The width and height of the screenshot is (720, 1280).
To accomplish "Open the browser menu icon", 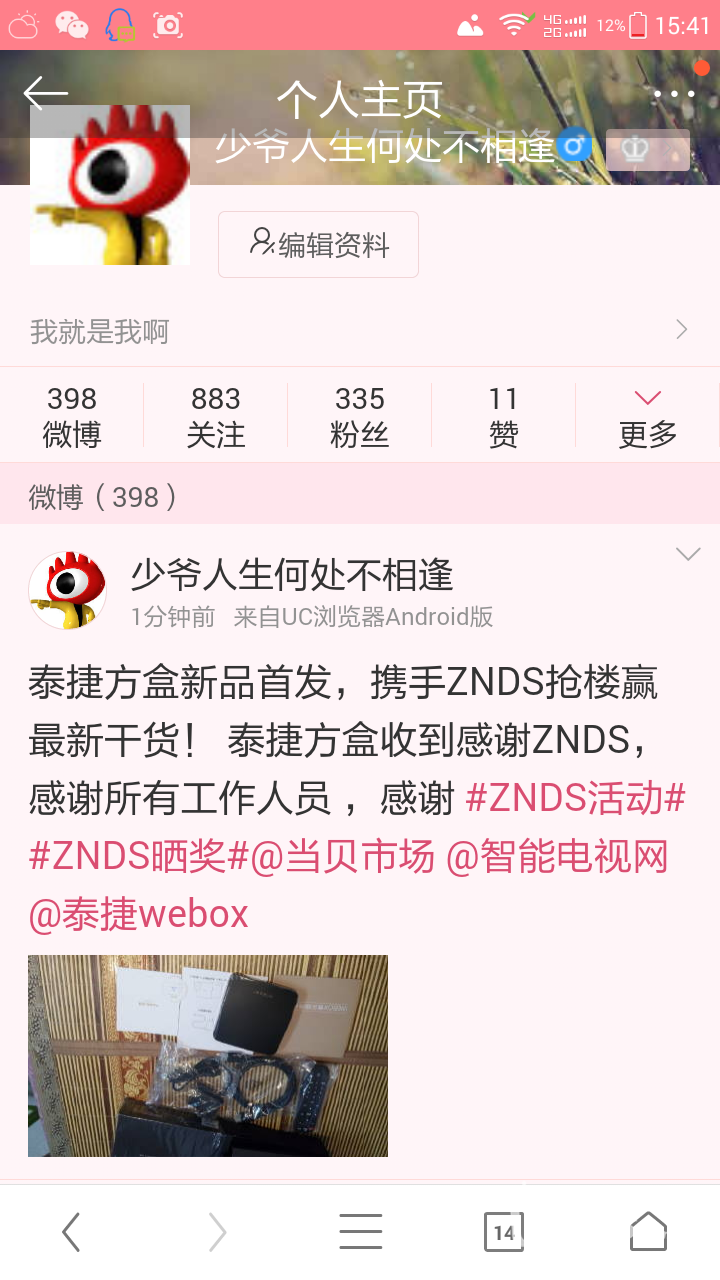I will 360,1232.
